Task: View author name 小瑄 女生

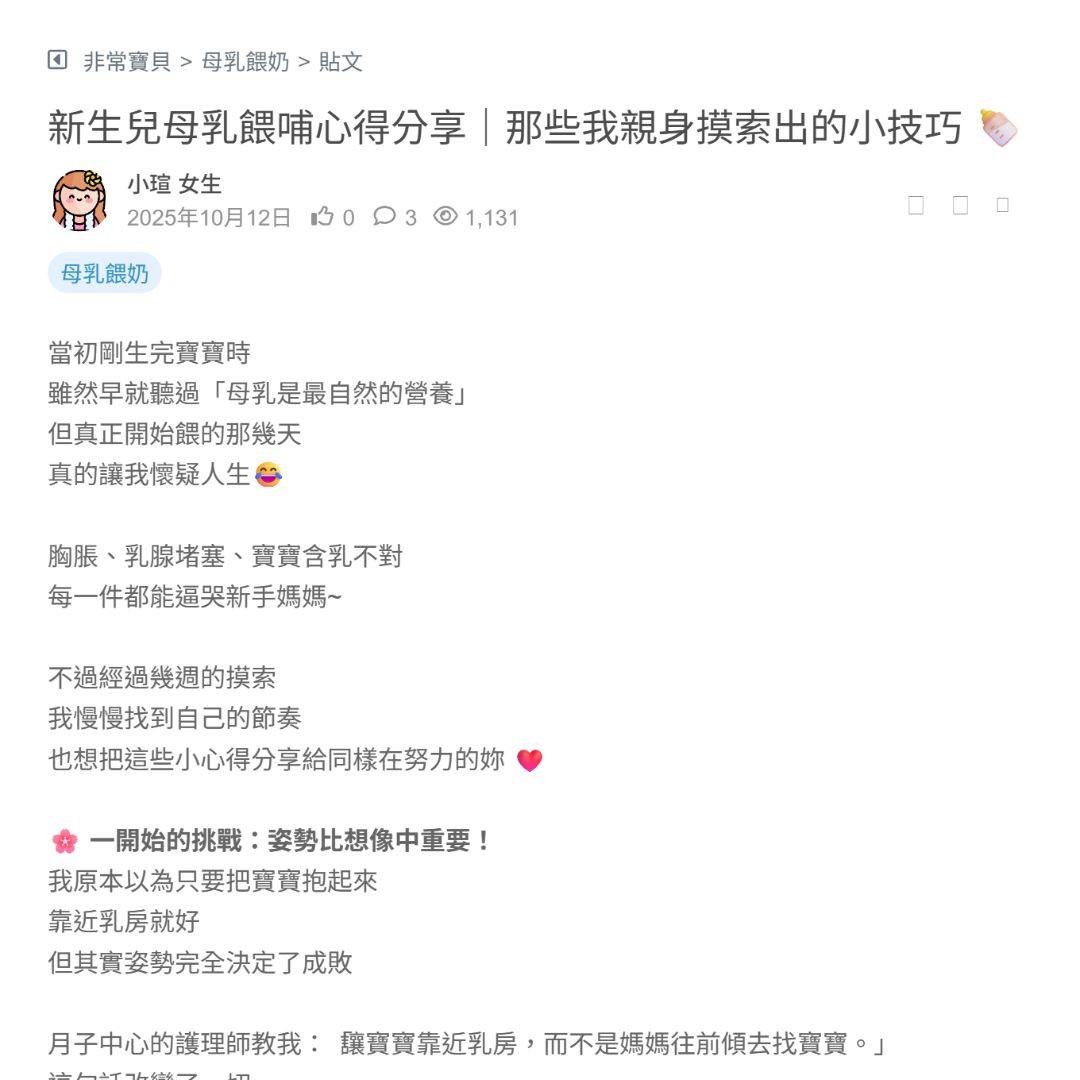Action: (x=174, y=184)
